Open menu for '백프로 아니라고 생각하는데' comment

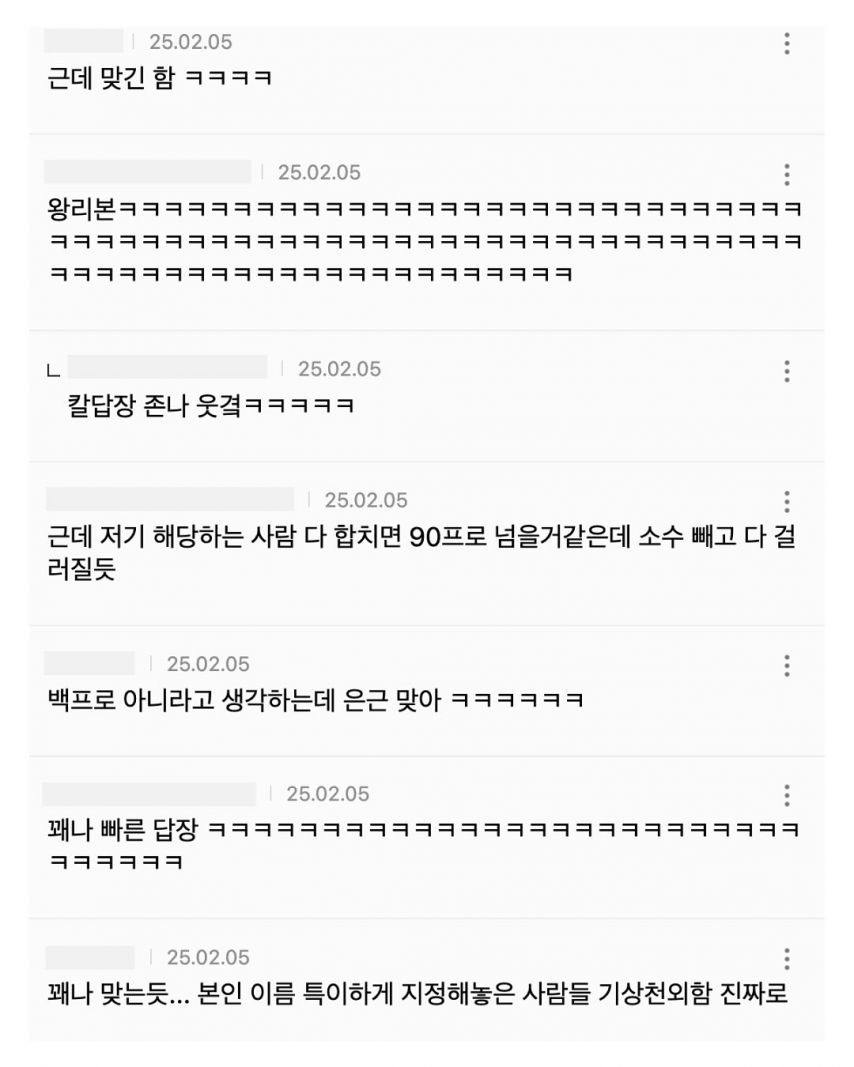[787, 665]
